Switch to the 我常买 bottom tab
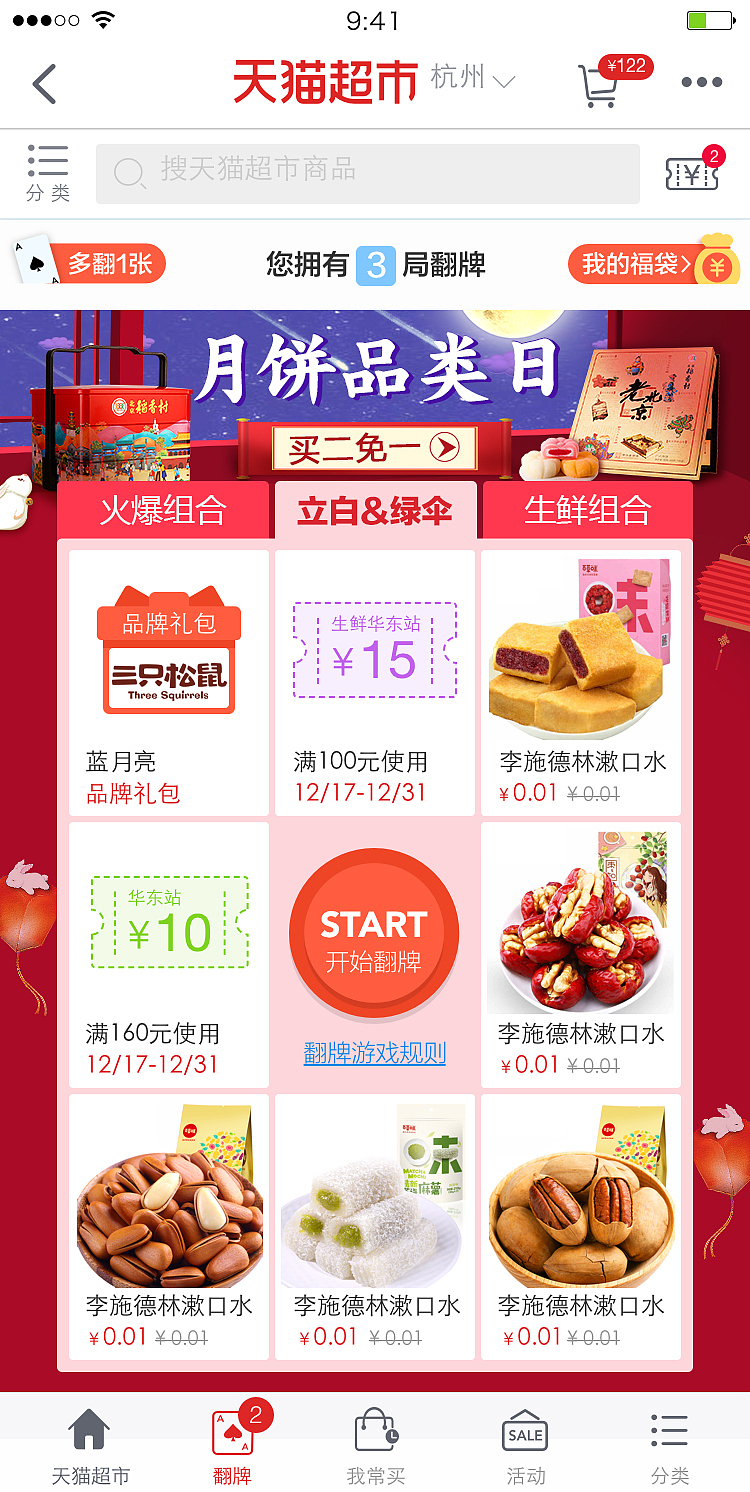 (x=375, y=1445)
